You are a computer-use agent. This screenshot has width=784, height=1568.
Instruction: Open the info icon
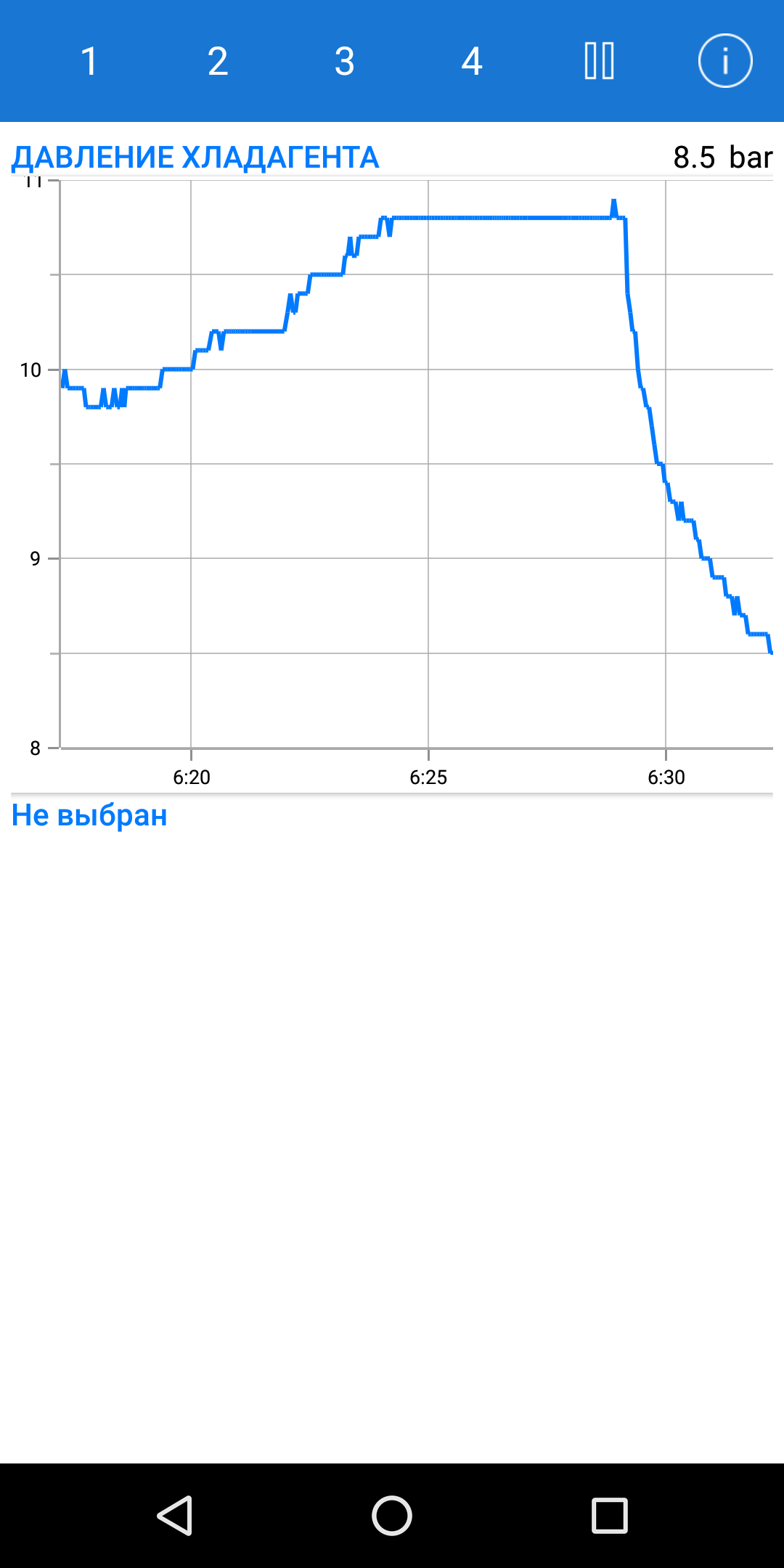pos(725,61)
